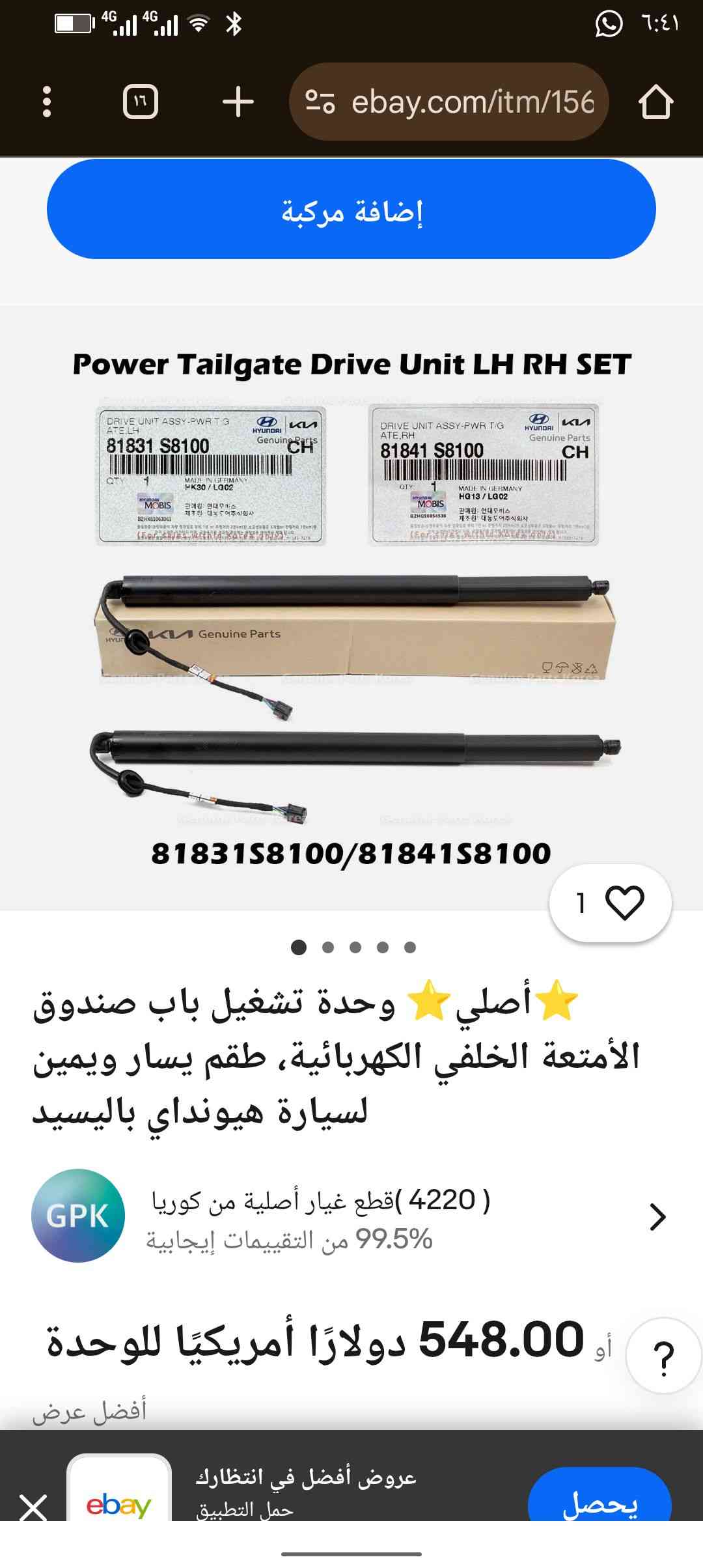This screenshot has width=703, height=1568.
Task: Jump to the second image dot indicator
Action: [x=328, y=947]
